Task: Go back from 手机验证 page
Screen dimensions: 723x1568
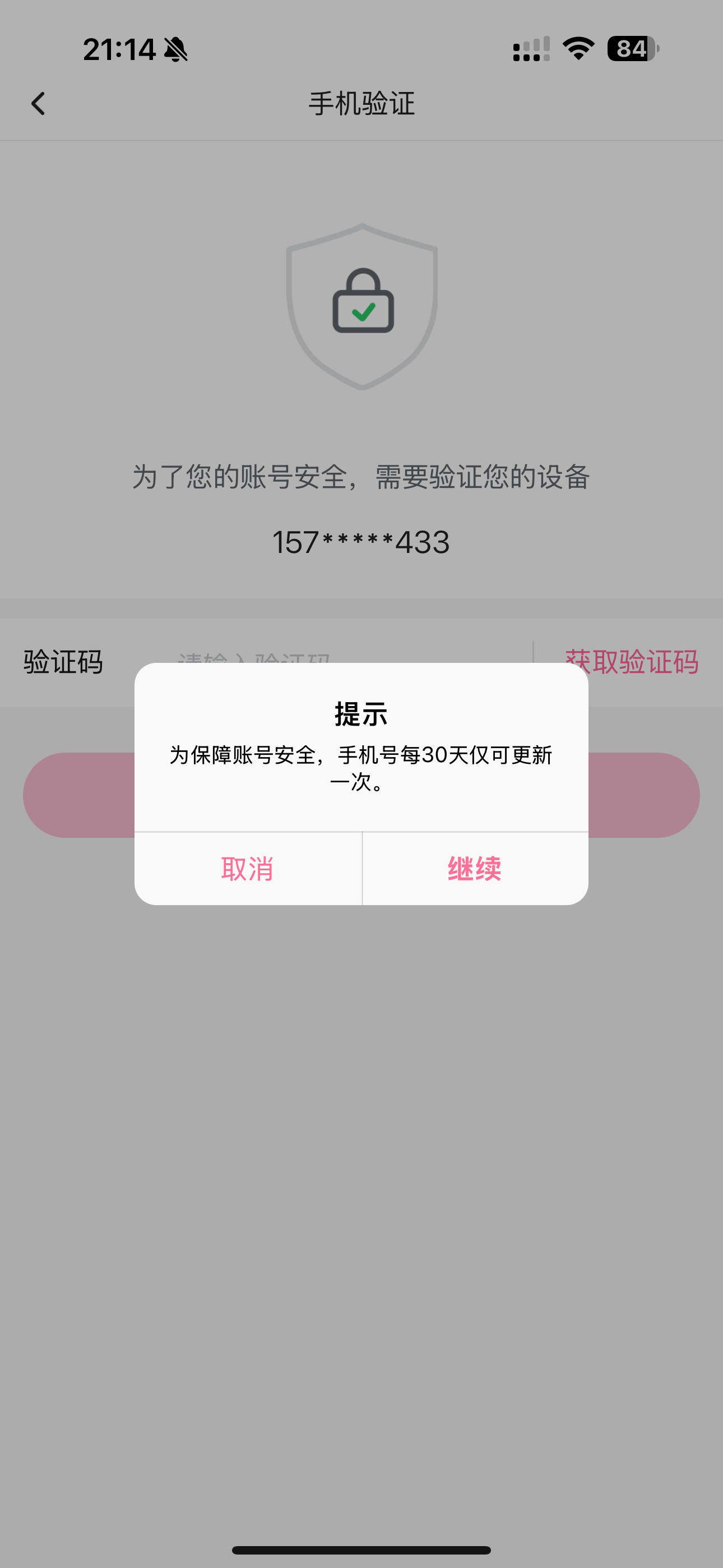Action: coord(38,104)
